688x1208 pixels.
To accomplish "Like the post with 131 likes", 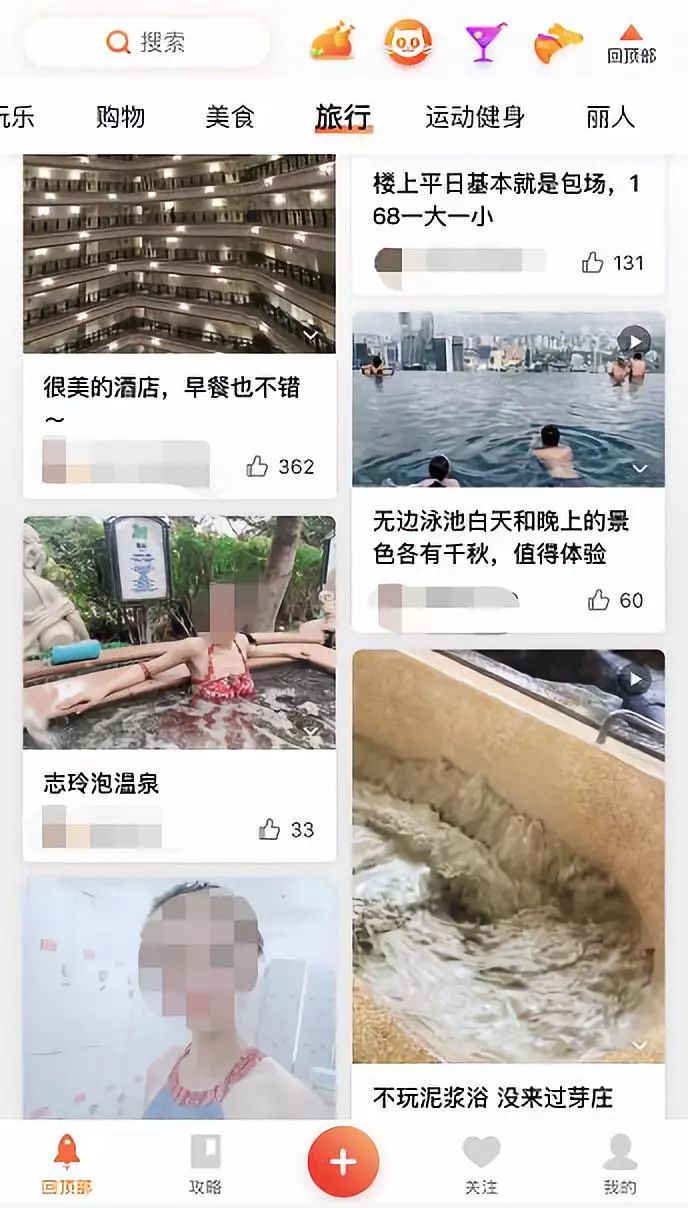I will pyautogui.click(x=593, y=263).
